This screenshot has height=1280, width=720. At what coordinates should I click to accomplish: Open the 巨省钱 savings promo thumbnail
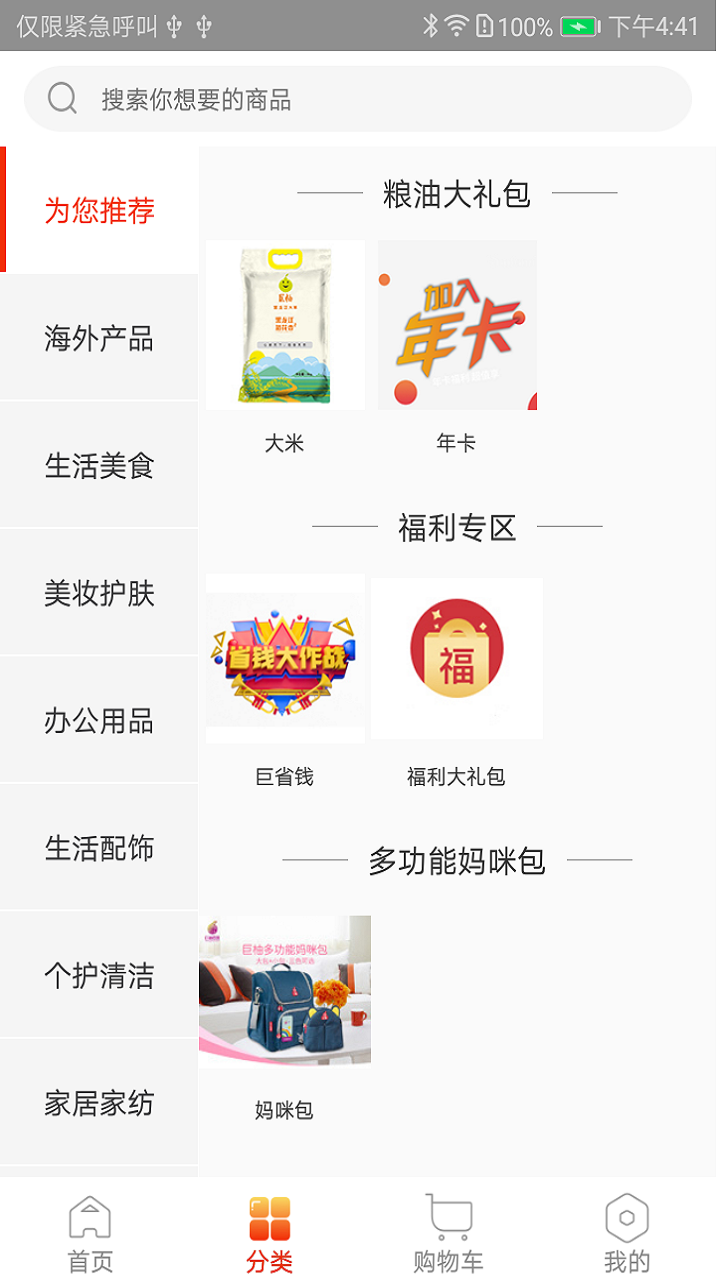(x=284, y=658)
